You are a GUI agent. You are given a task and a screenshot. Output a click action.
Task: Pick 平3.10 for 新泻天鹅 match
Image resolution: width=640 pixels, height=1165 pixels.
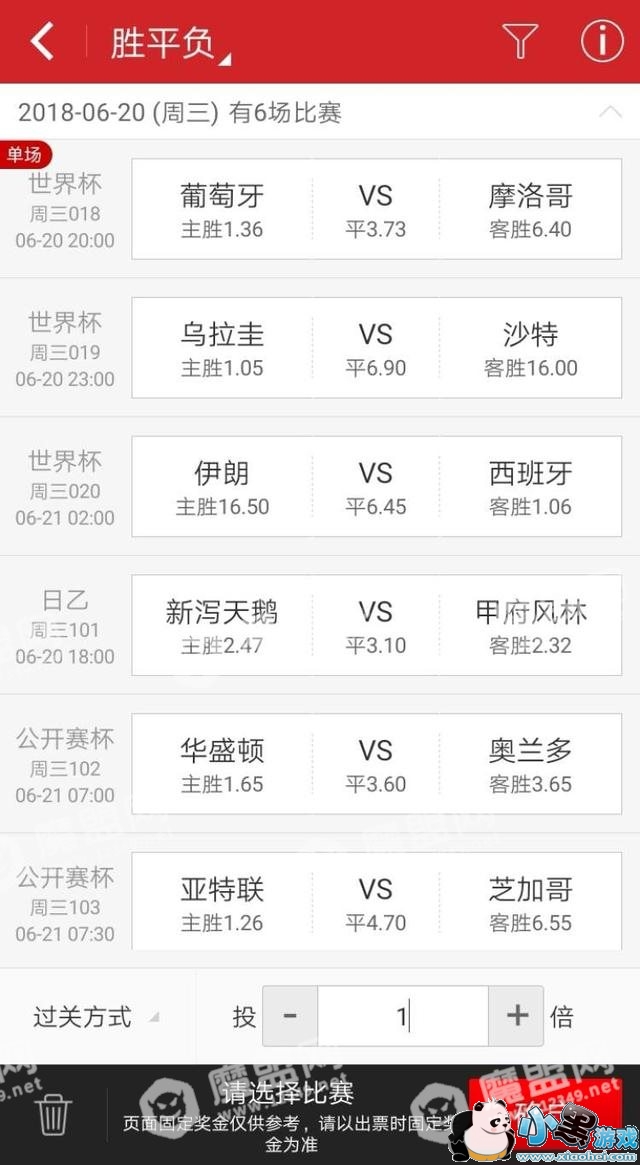point(375,625)
